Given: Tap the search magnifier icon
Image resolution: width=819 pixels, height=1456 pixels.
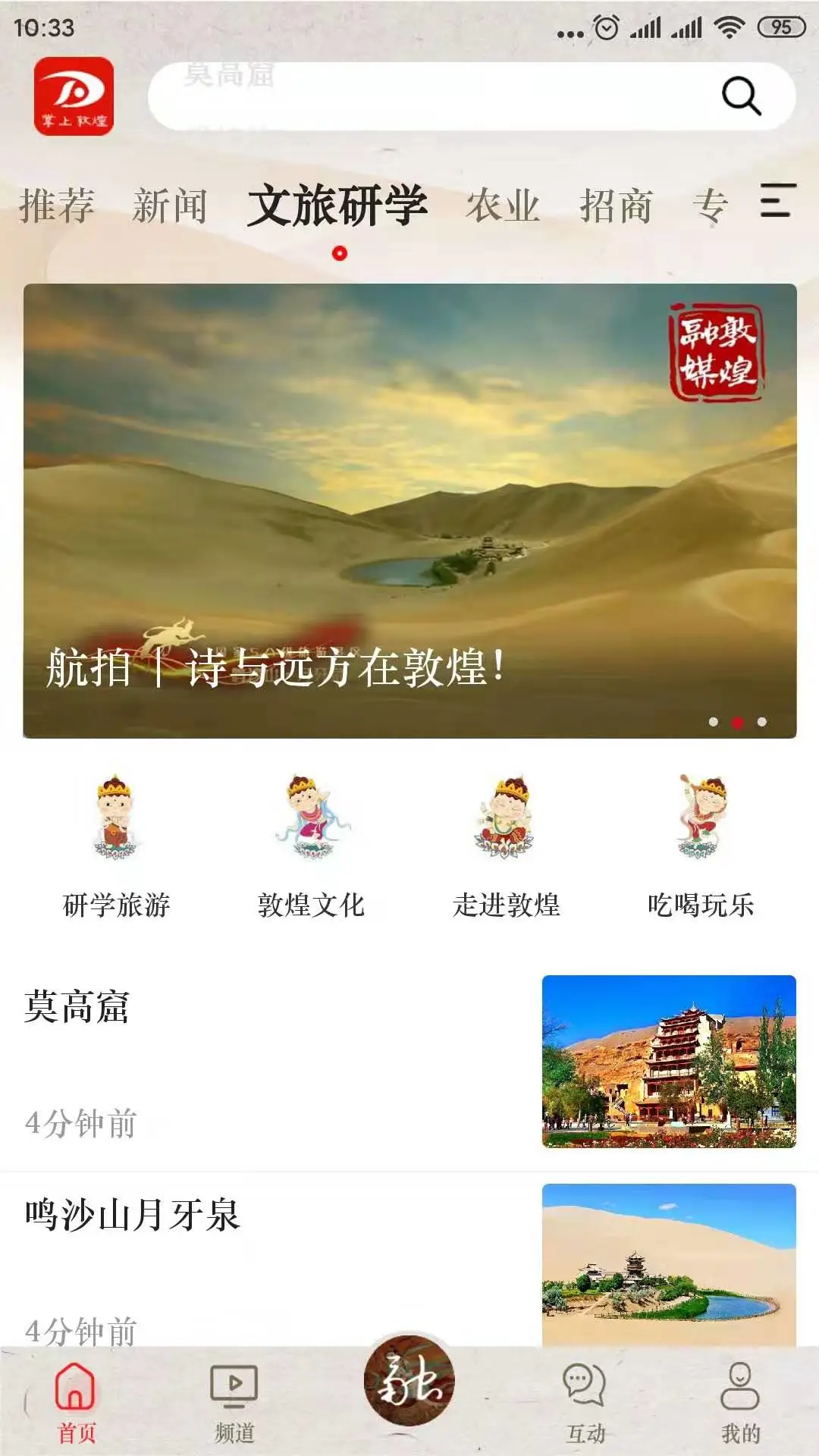Looking at the screenshot, I should [740, 96].
